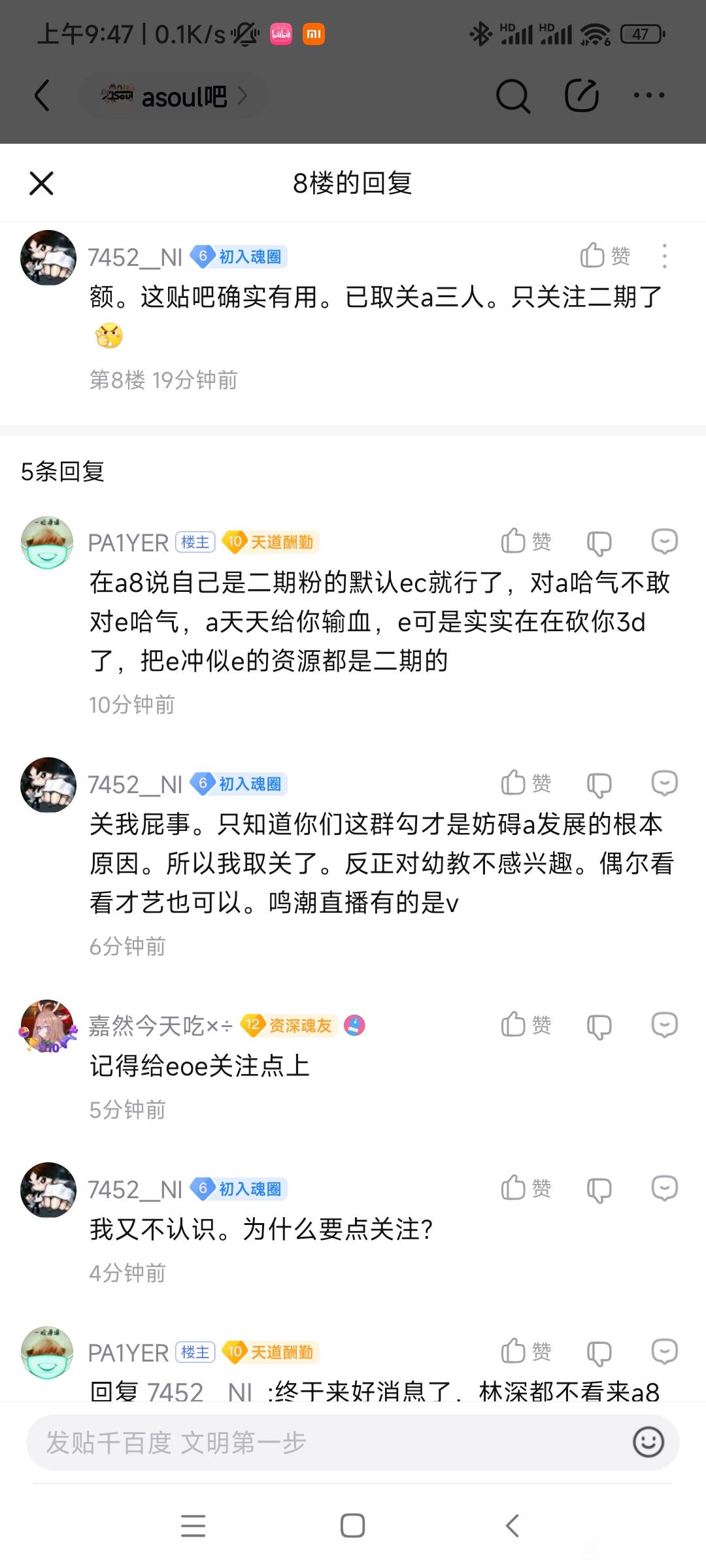
Task: Go back using the top arrow
Action: (42, 96)
